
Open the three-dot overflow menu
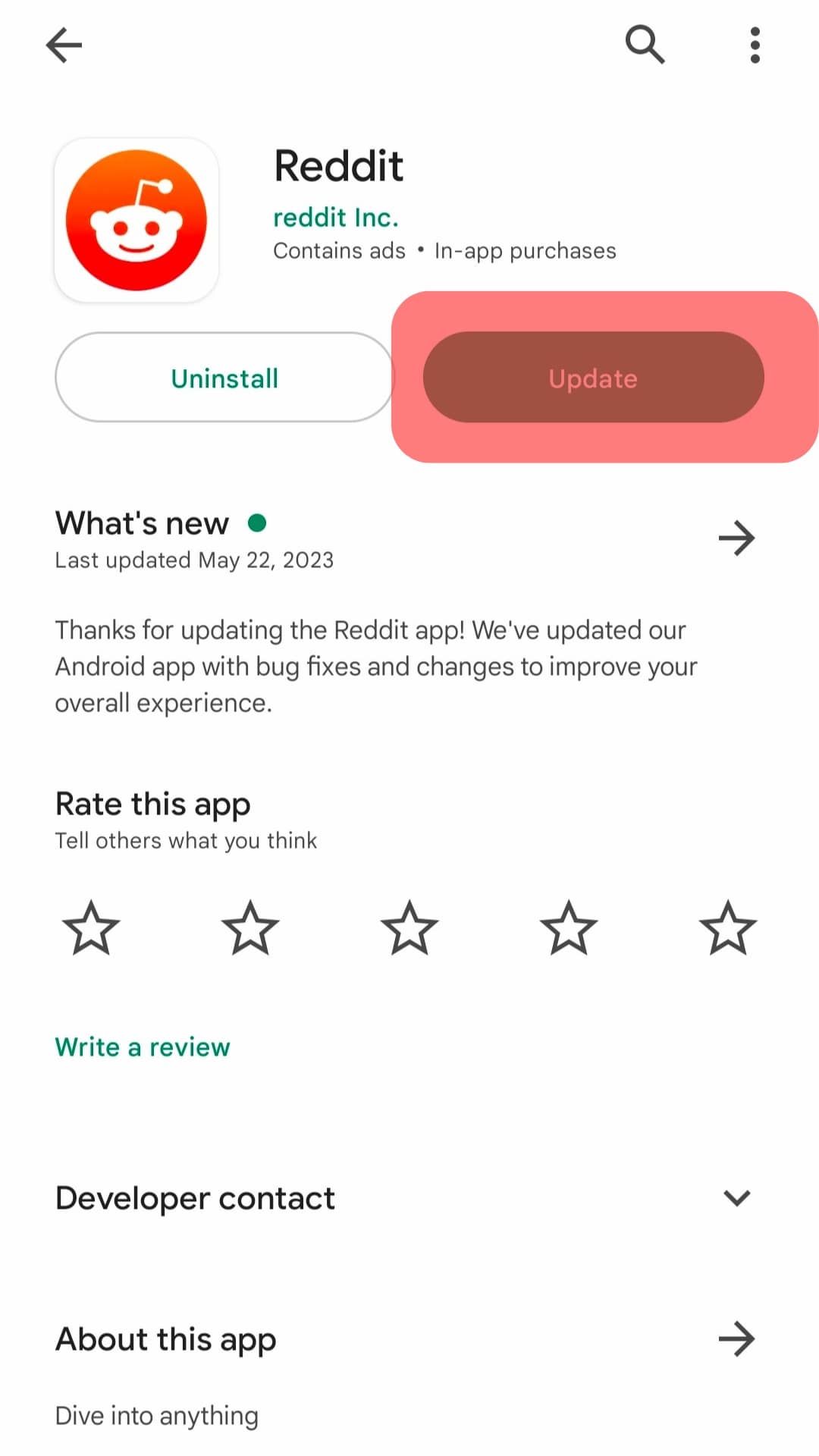(755, 45)
